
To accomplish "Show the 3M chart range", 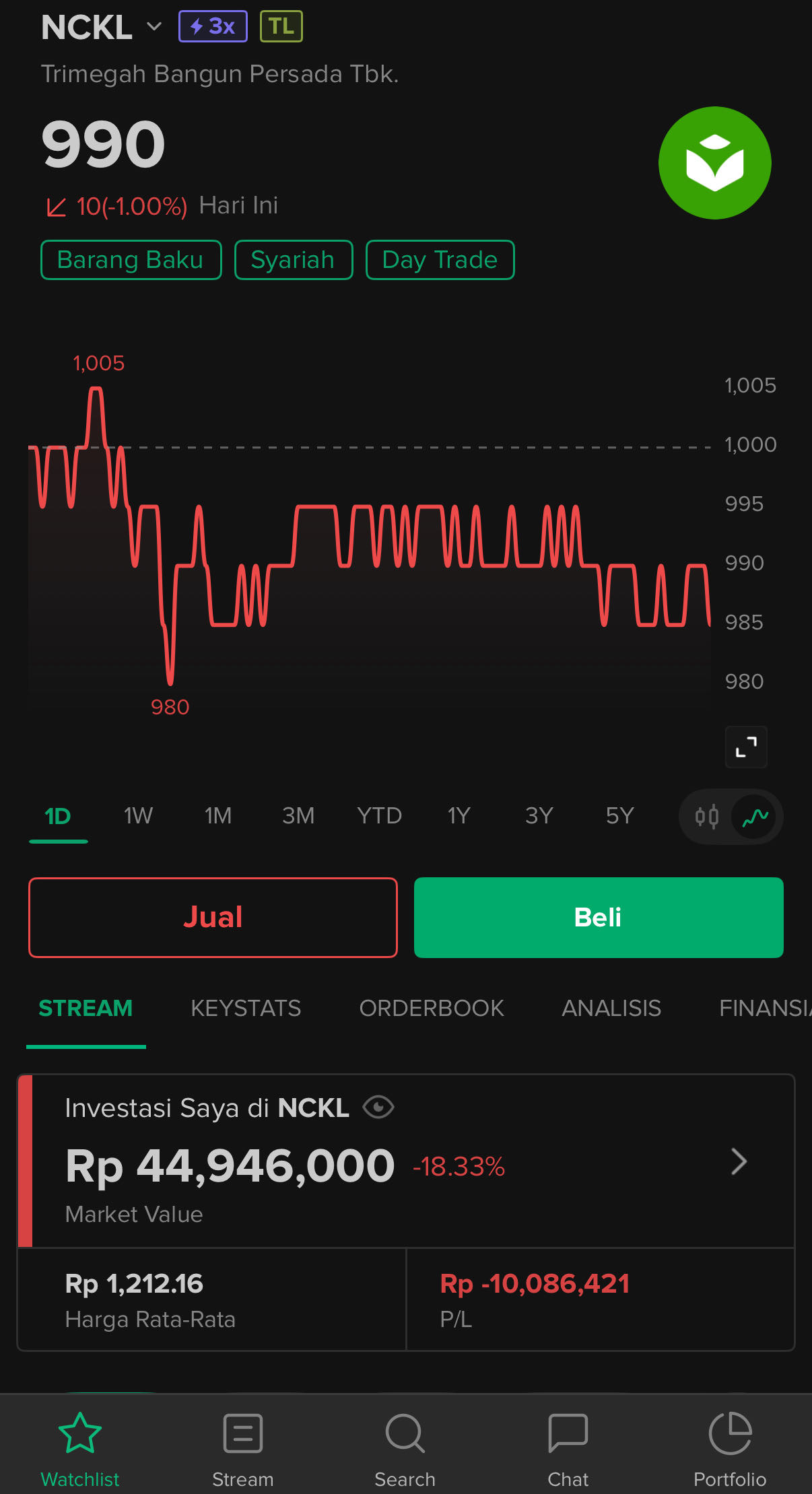I will coord(298,816).
